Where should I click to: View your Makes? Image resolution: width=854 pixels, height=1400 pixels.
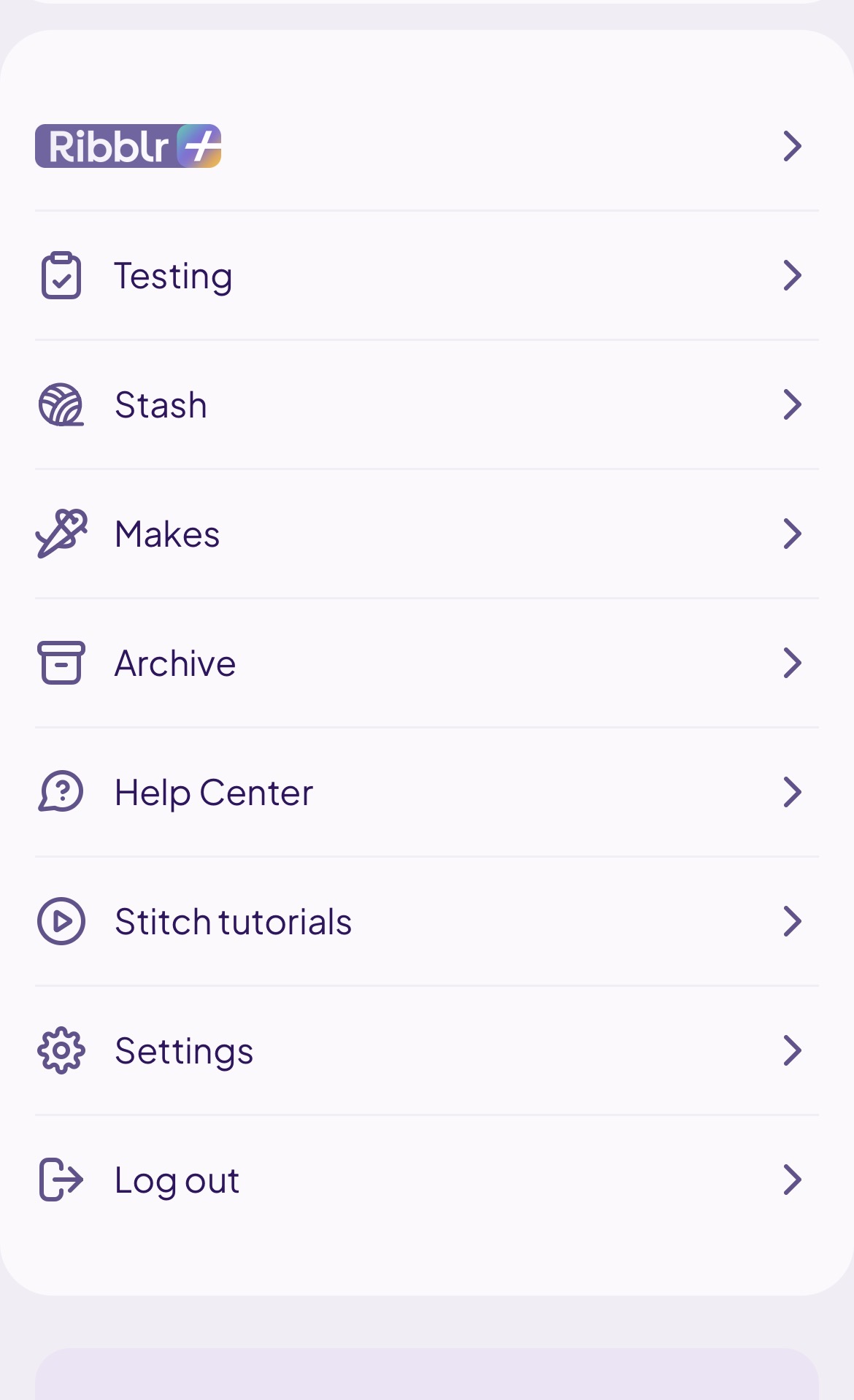point(167,534)
